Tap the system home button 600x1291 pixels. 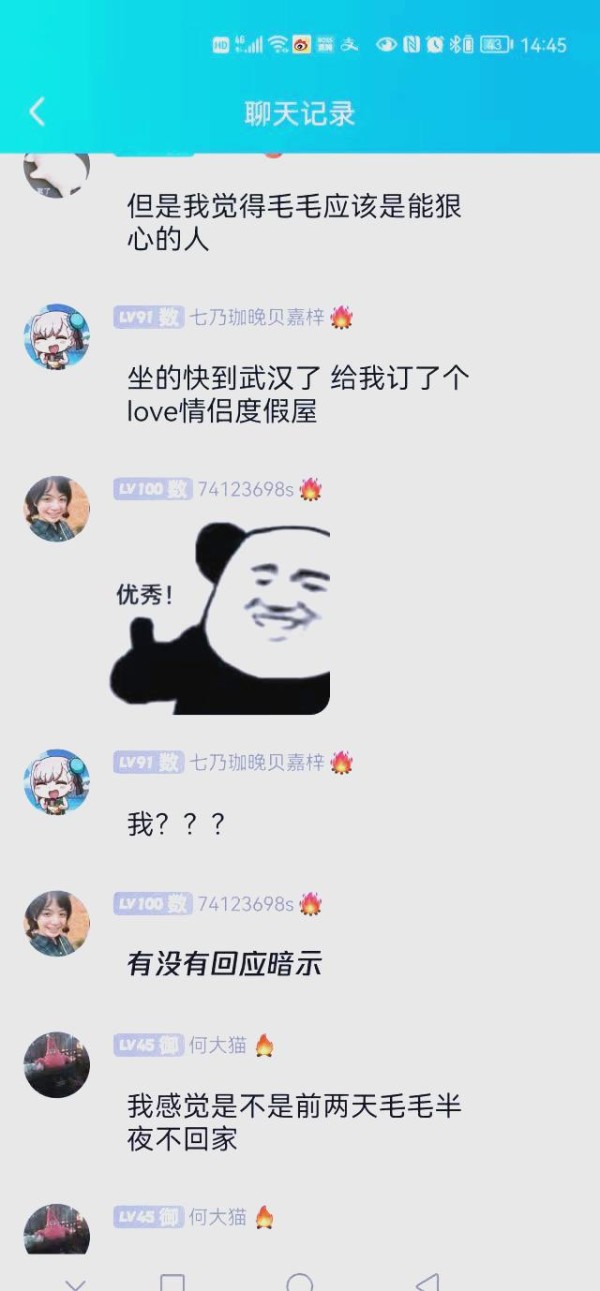300,1281
